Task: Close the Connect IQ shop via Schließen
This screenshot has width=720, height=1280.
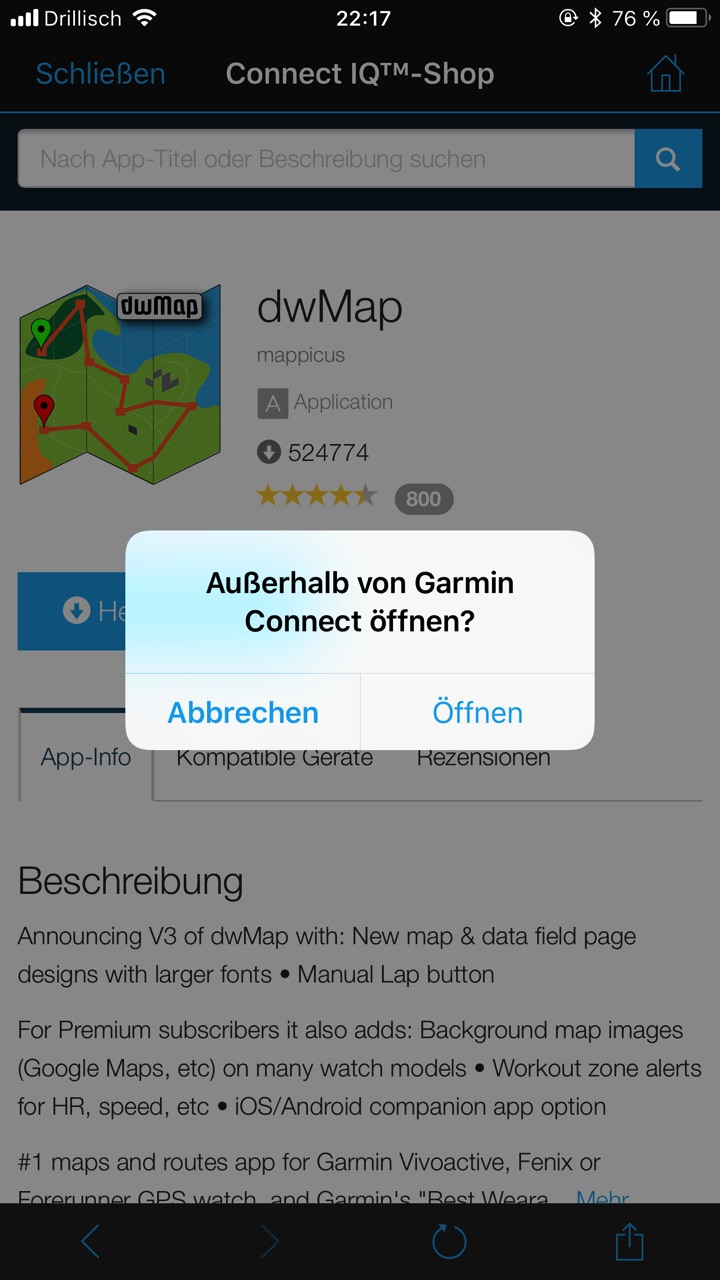Action: [100, 74]
